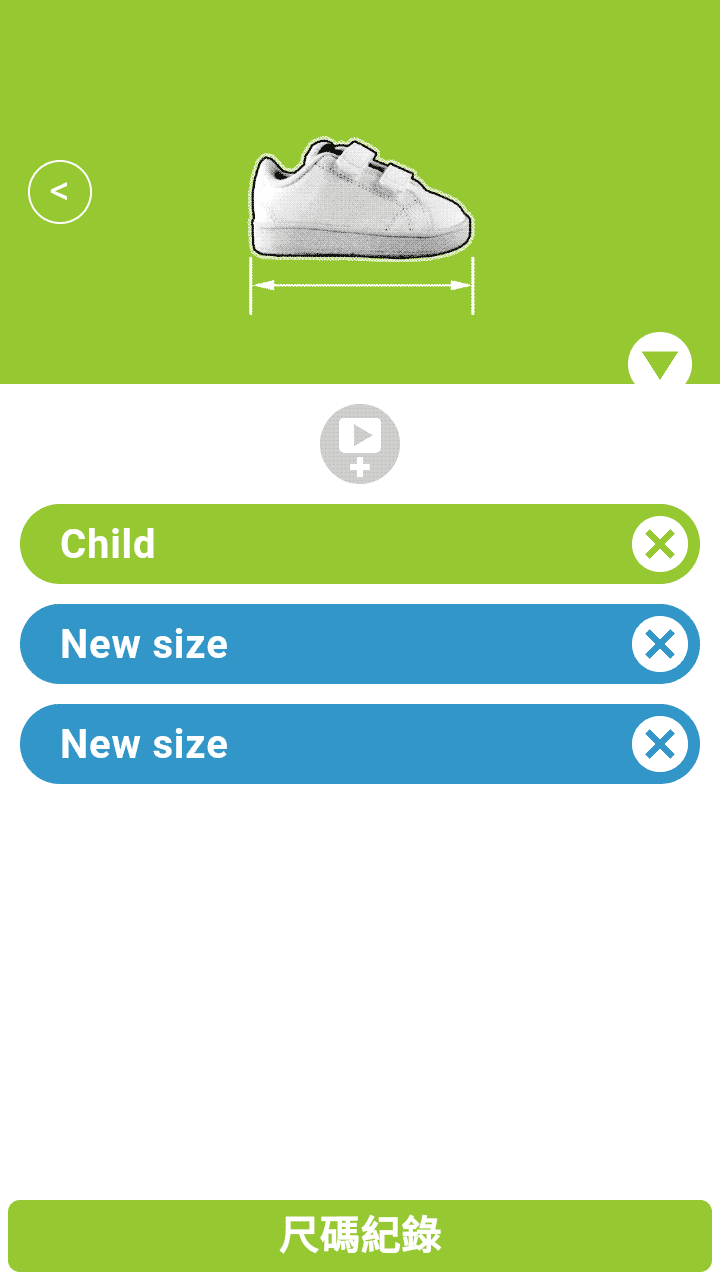Tap the gray video add icon
The width and height of the screenshot is (720, 1280).
coord(360,444)
